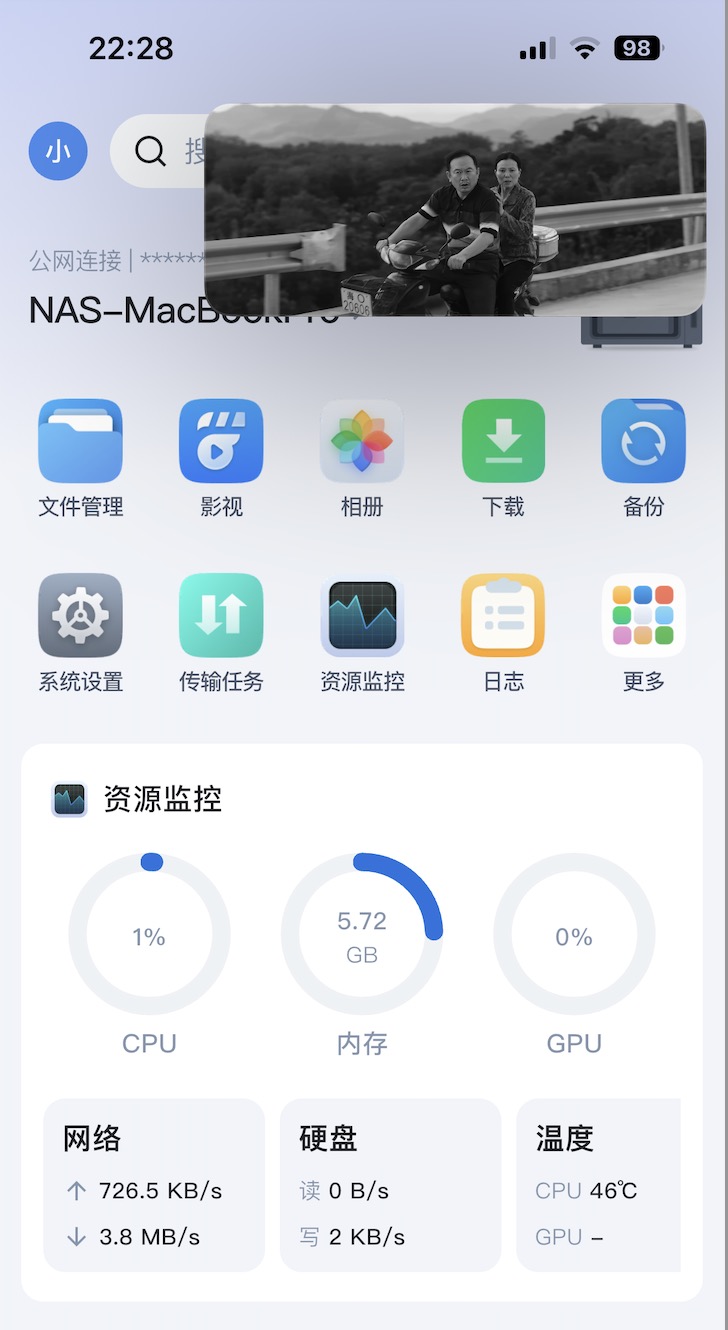The height and width of the screenshot is (1330, 728).
Task: Open 传输任务 transfer tasks
Action: click(221, 615)
